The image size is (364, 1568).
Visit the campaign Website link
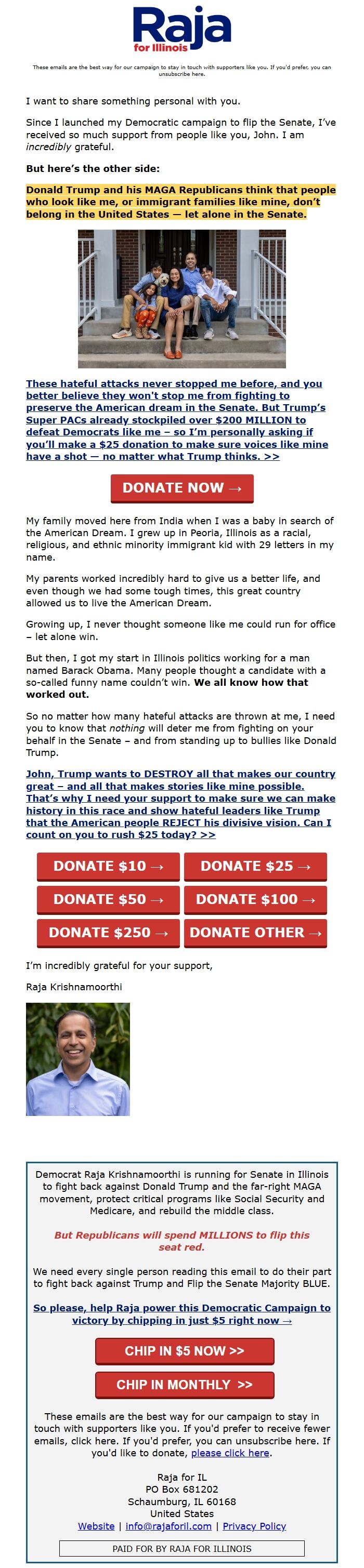[x=96, y=1525]
